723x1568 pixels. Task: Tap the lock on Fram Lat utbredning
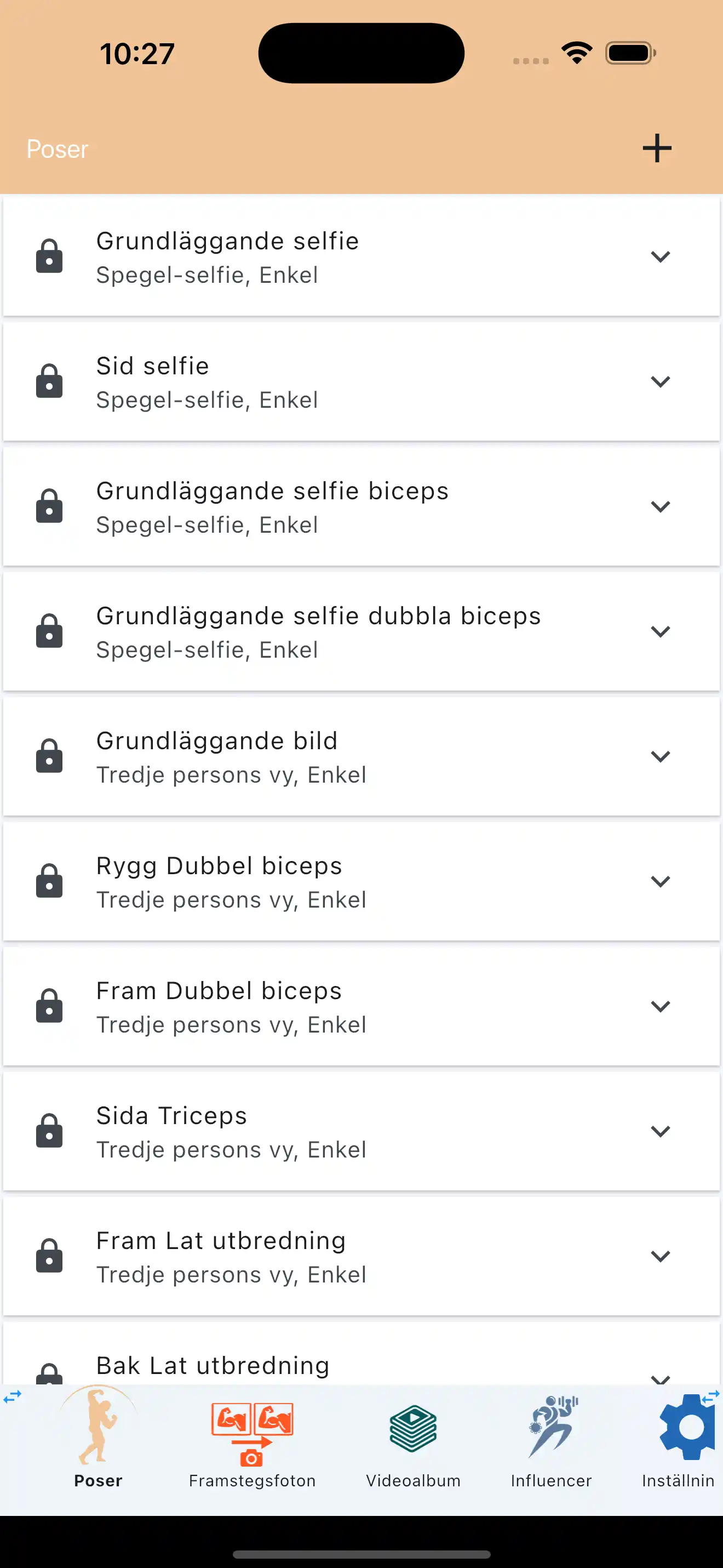pos(49,1256)
